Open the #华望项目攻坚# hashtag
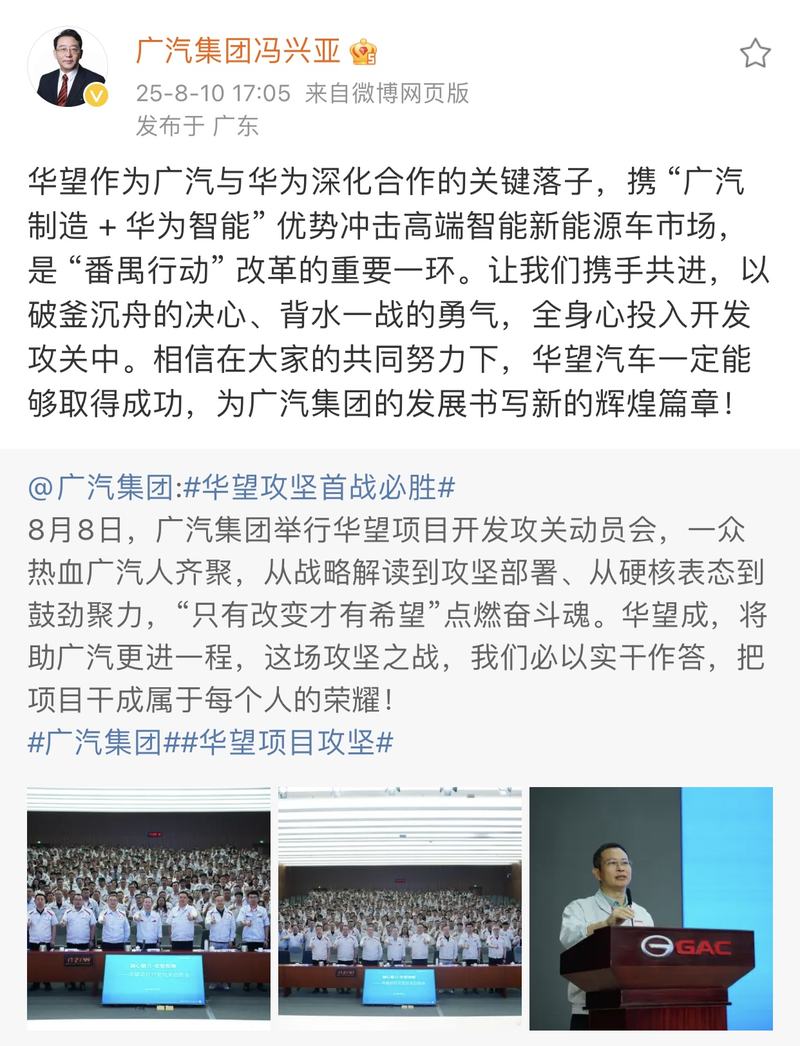Viewport: 800px width, 1046px height. 295,743
